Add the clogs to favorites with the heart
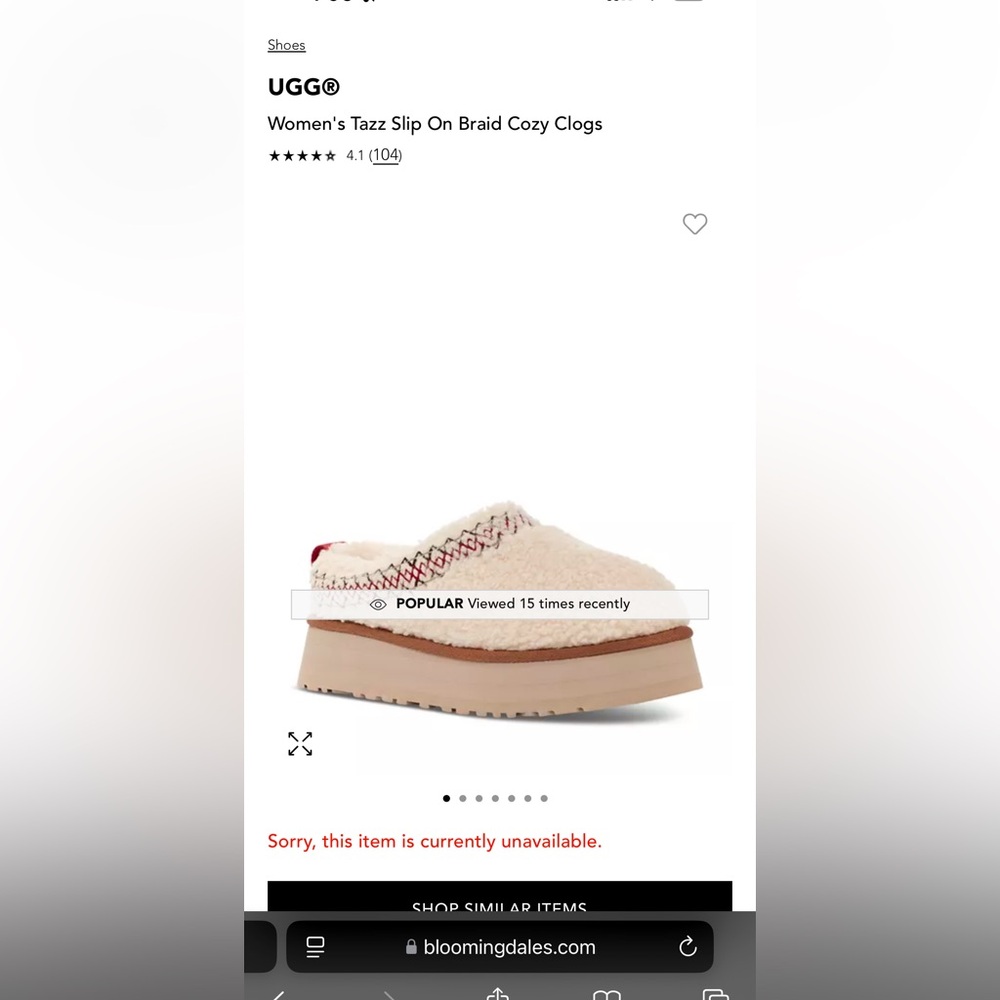 (x=695, y=224)
